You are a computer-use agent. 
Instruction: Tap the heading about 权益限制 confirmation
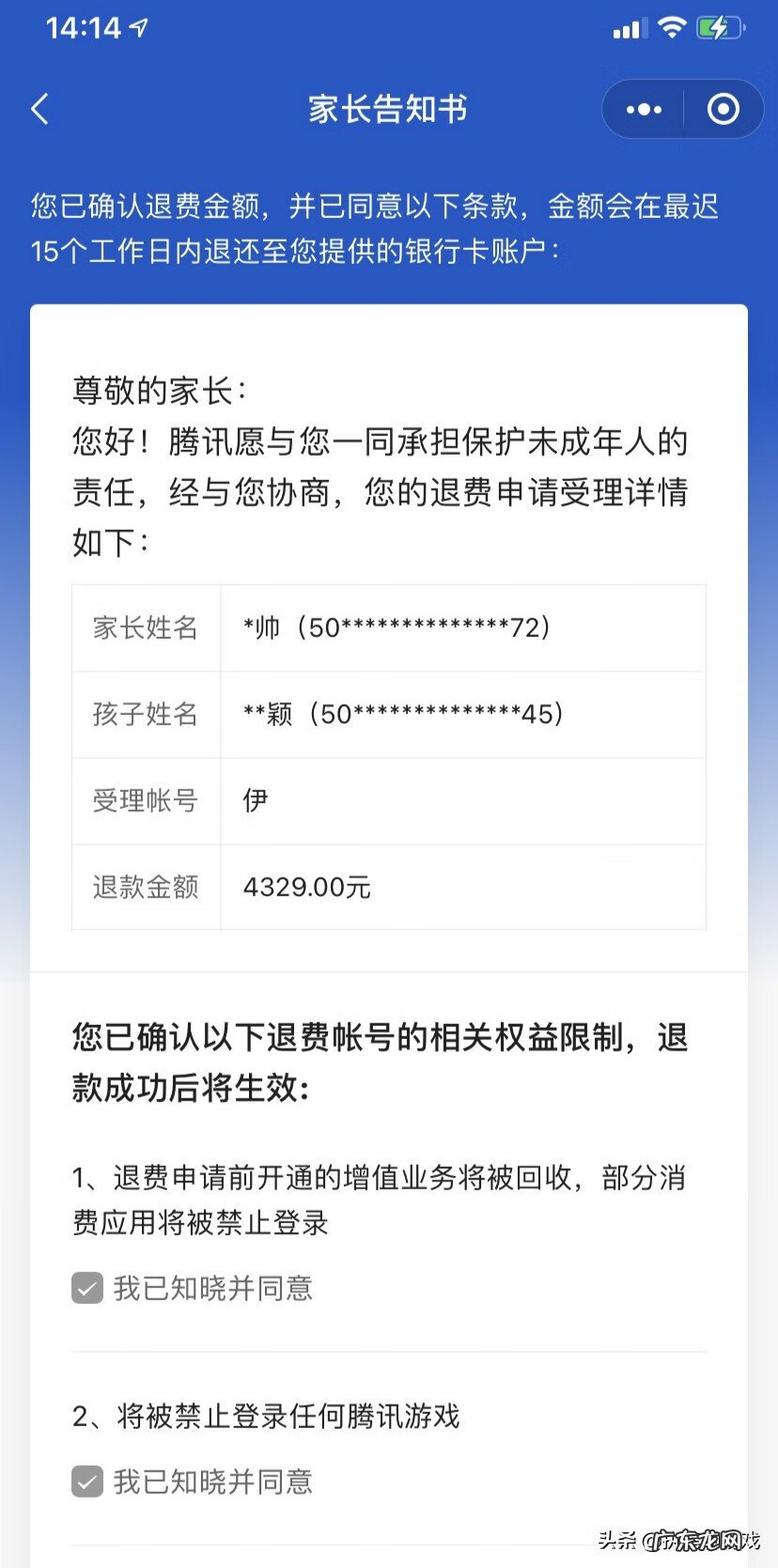point(380,1060)
